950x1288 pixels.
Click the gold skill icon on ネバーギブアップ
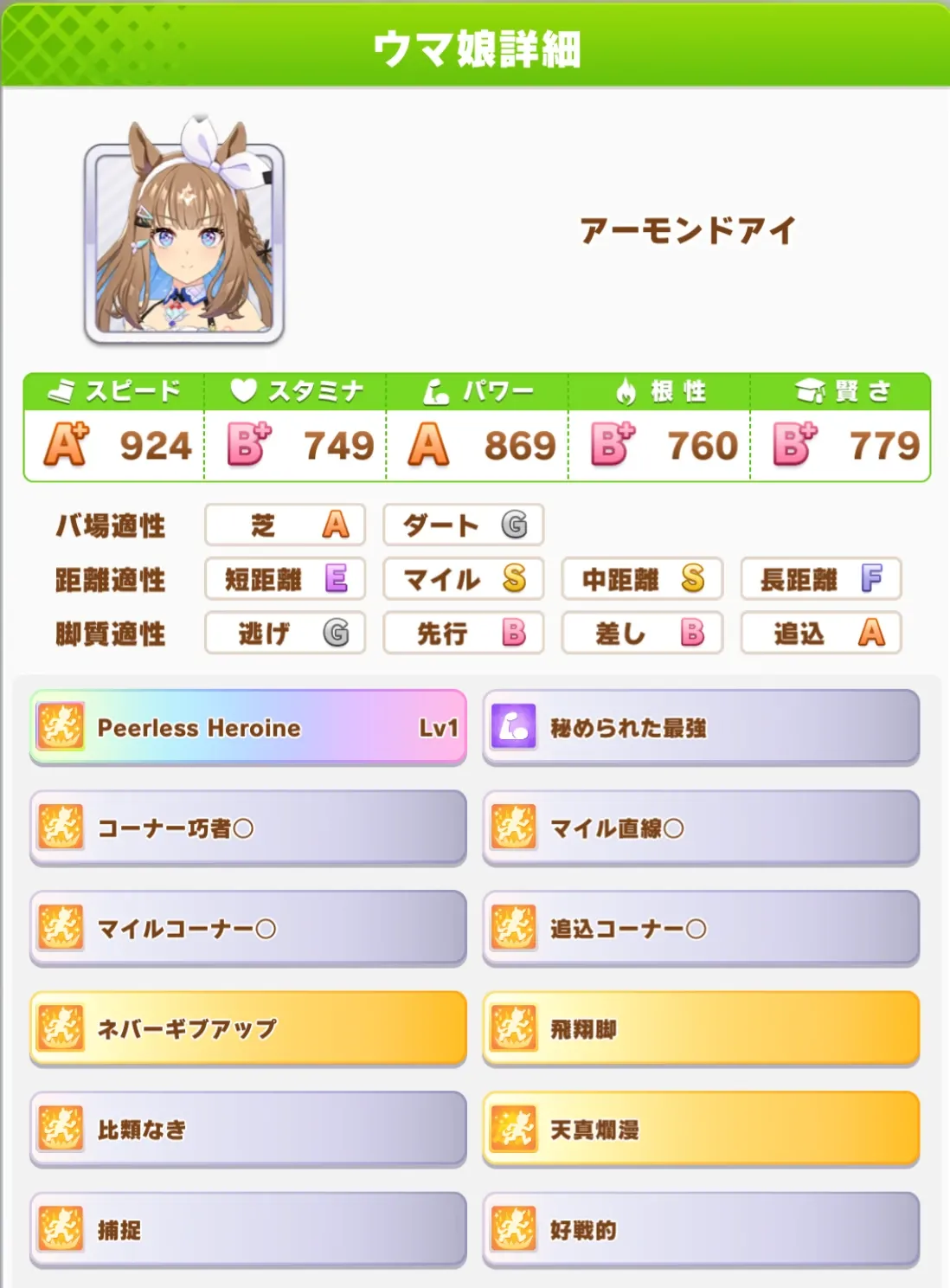point(57,1028)
